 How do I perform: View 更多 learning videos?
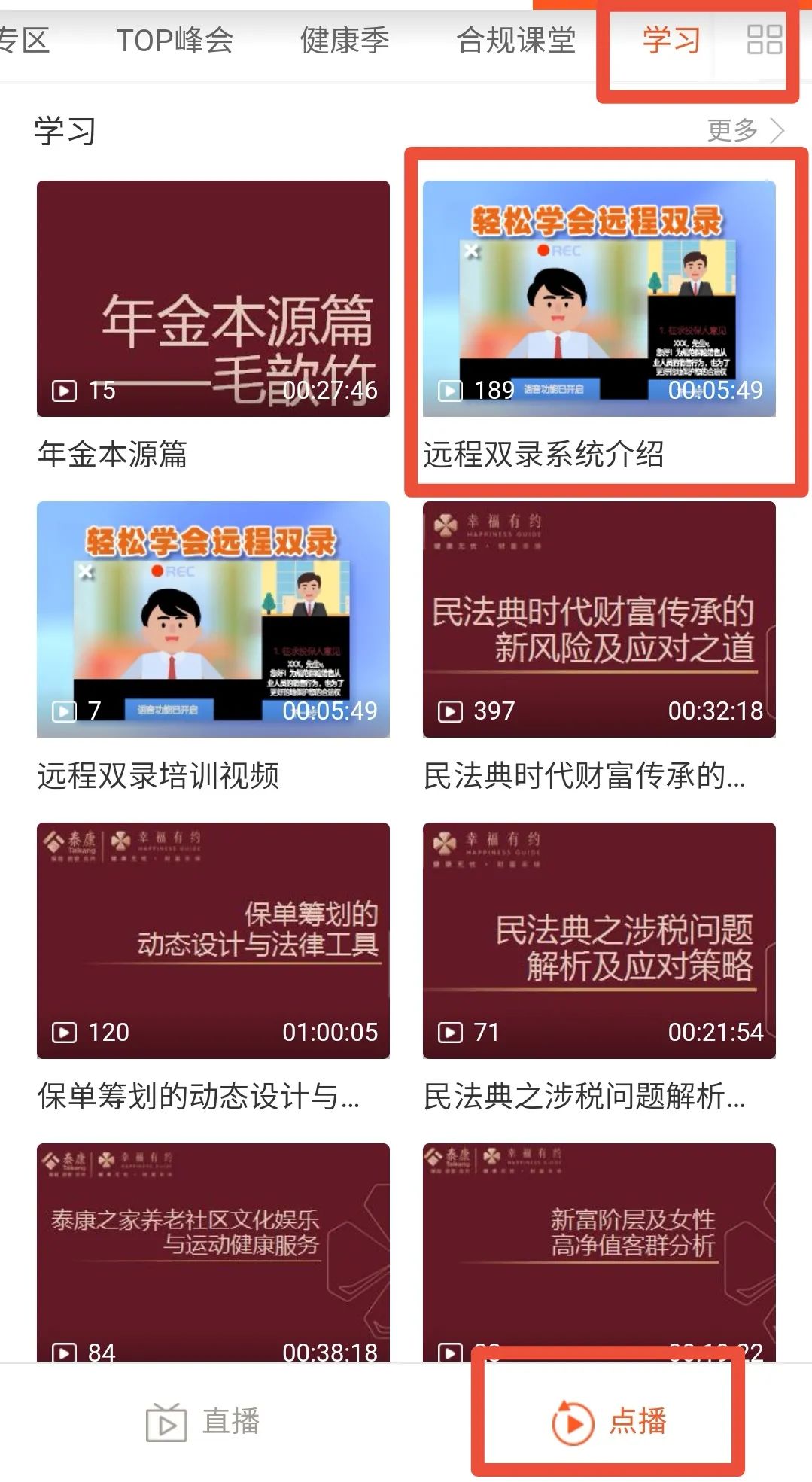coord(744,130)
